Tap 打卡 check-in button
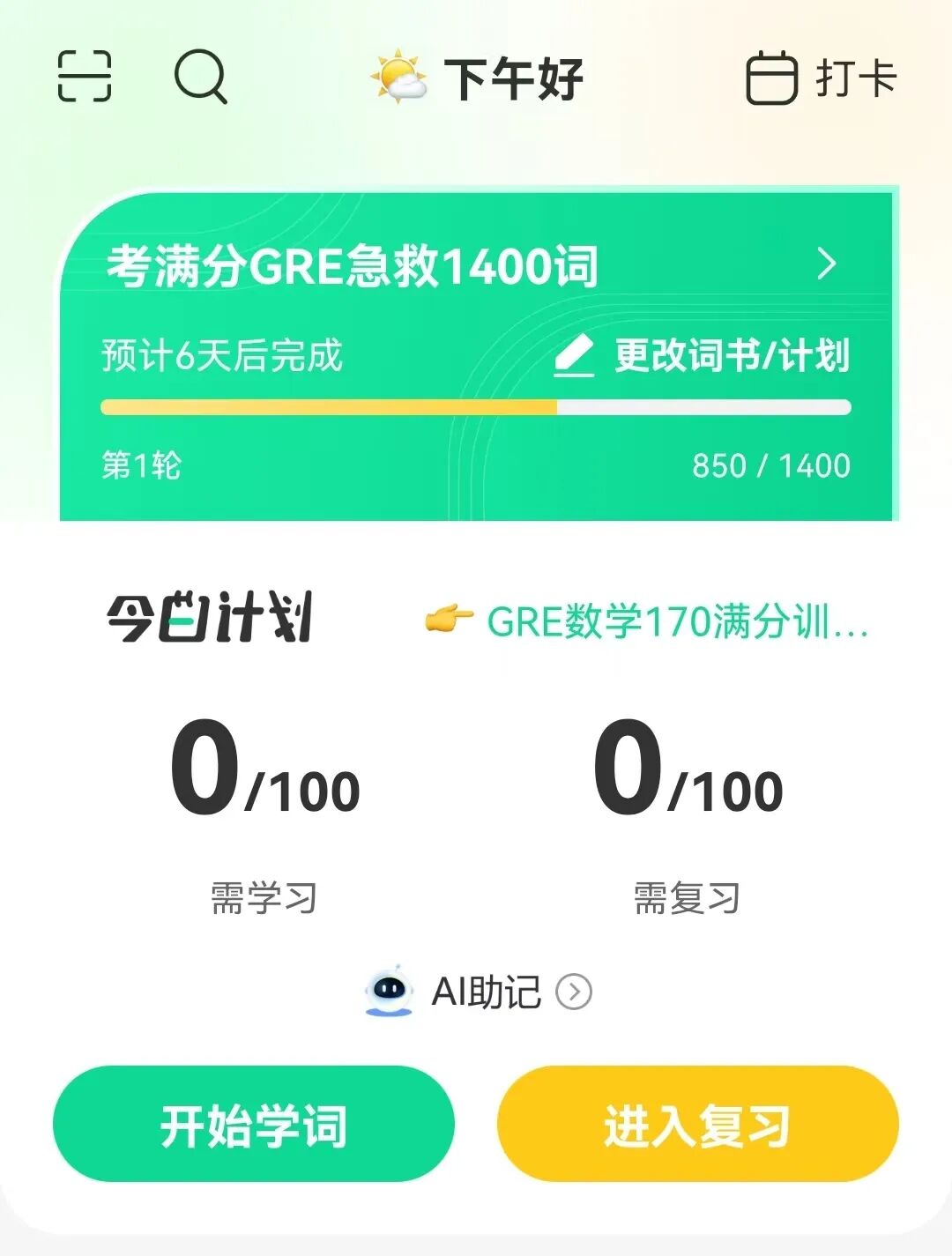Image resolution: width=952 pixels, height=1256 pixels. (822, 78)
